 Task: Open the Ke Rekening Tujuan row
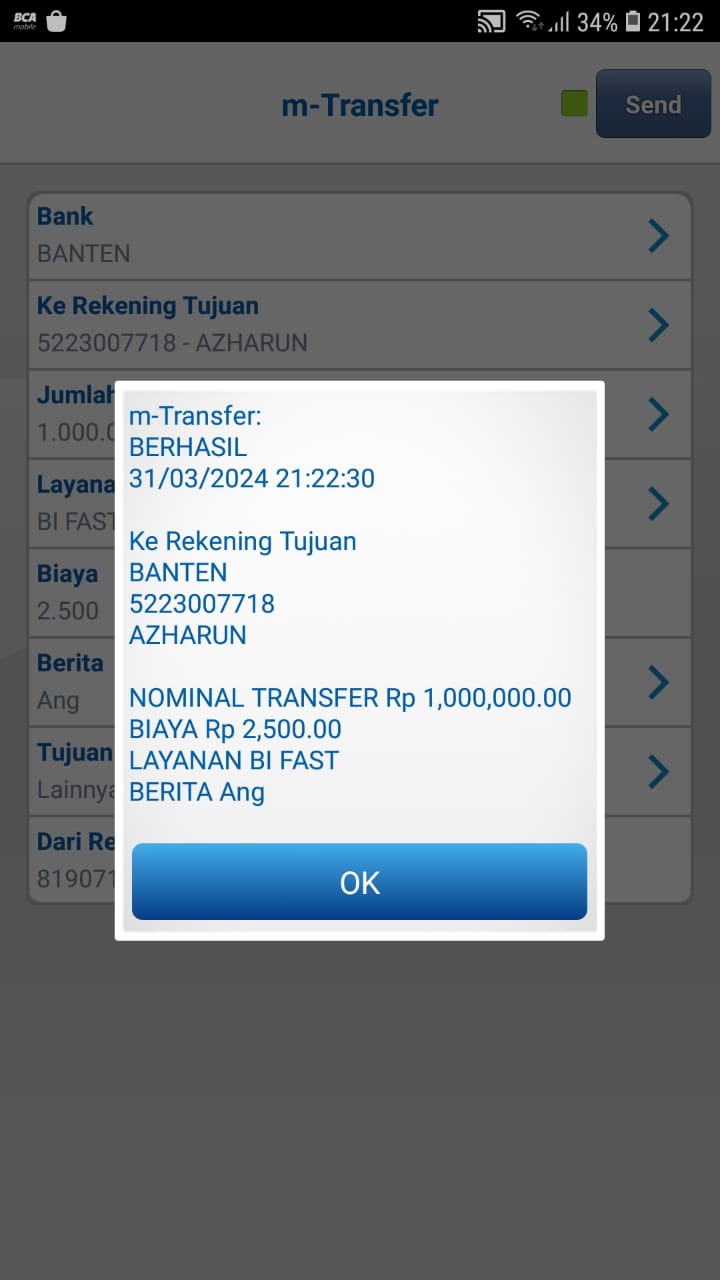pyautogui.click(x=359, y=325)
